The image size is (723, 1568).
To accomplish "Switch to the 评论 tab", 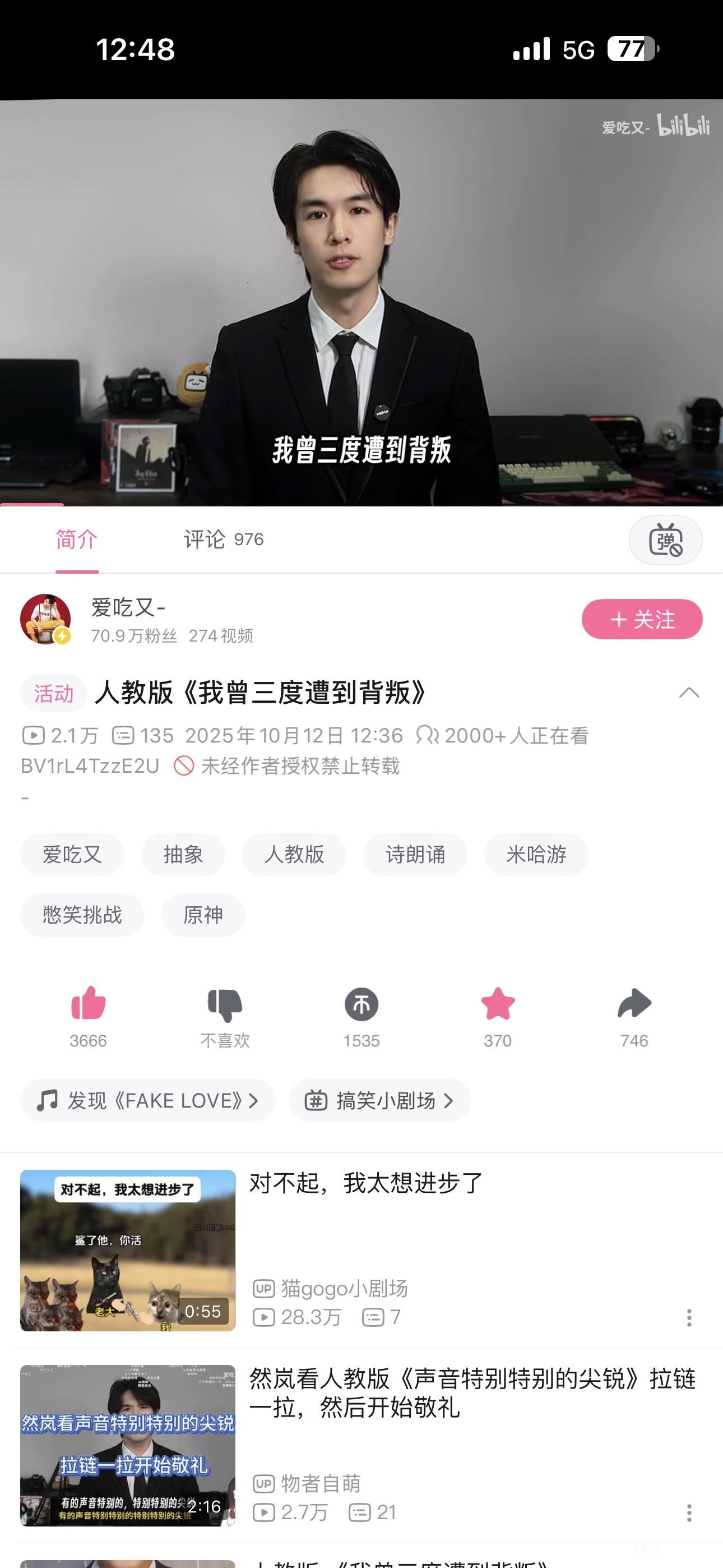I will click(223, 539).
